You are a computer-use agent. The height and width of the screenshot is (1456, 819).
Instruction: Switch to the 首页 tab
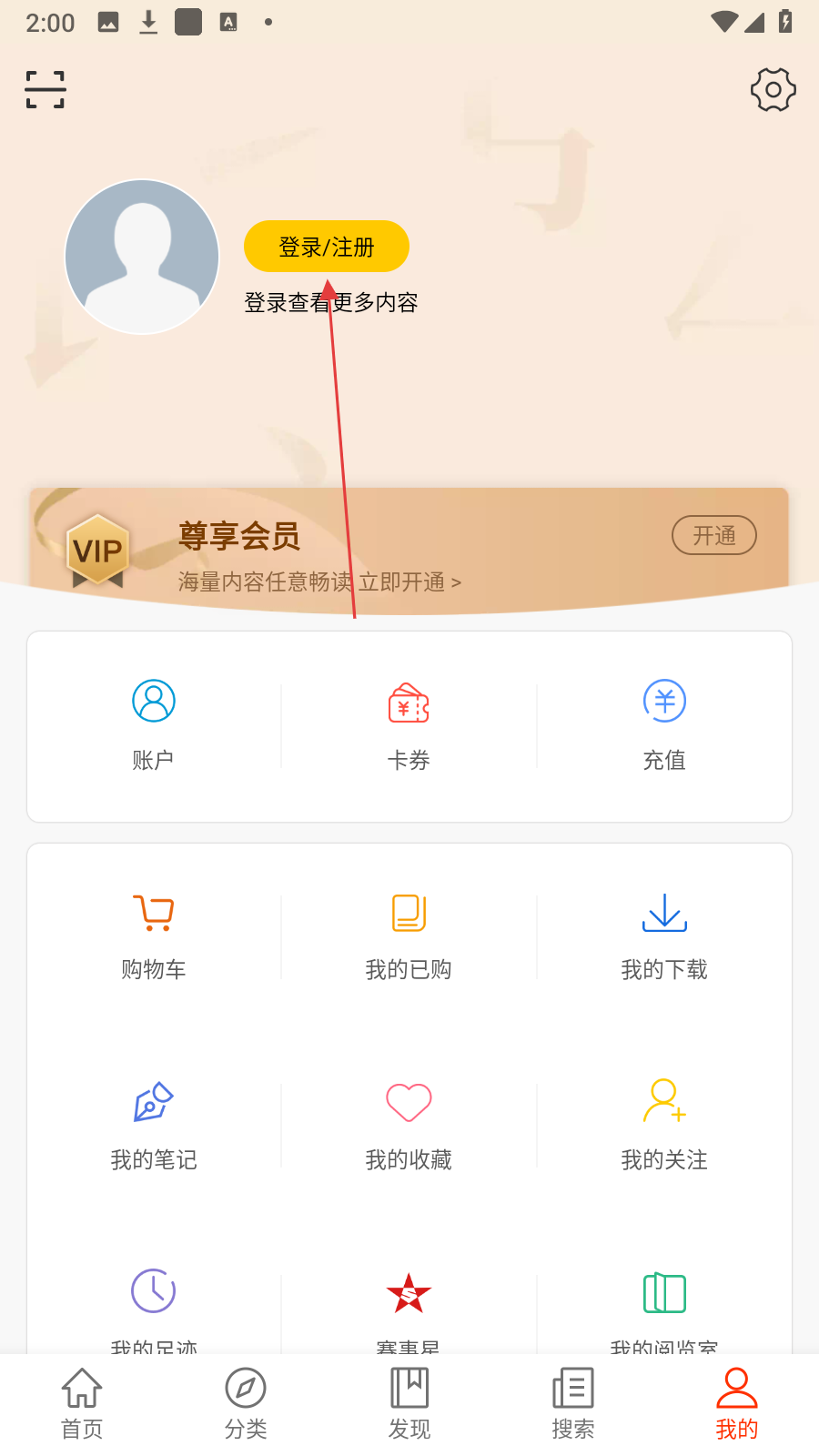[82, 1404]
